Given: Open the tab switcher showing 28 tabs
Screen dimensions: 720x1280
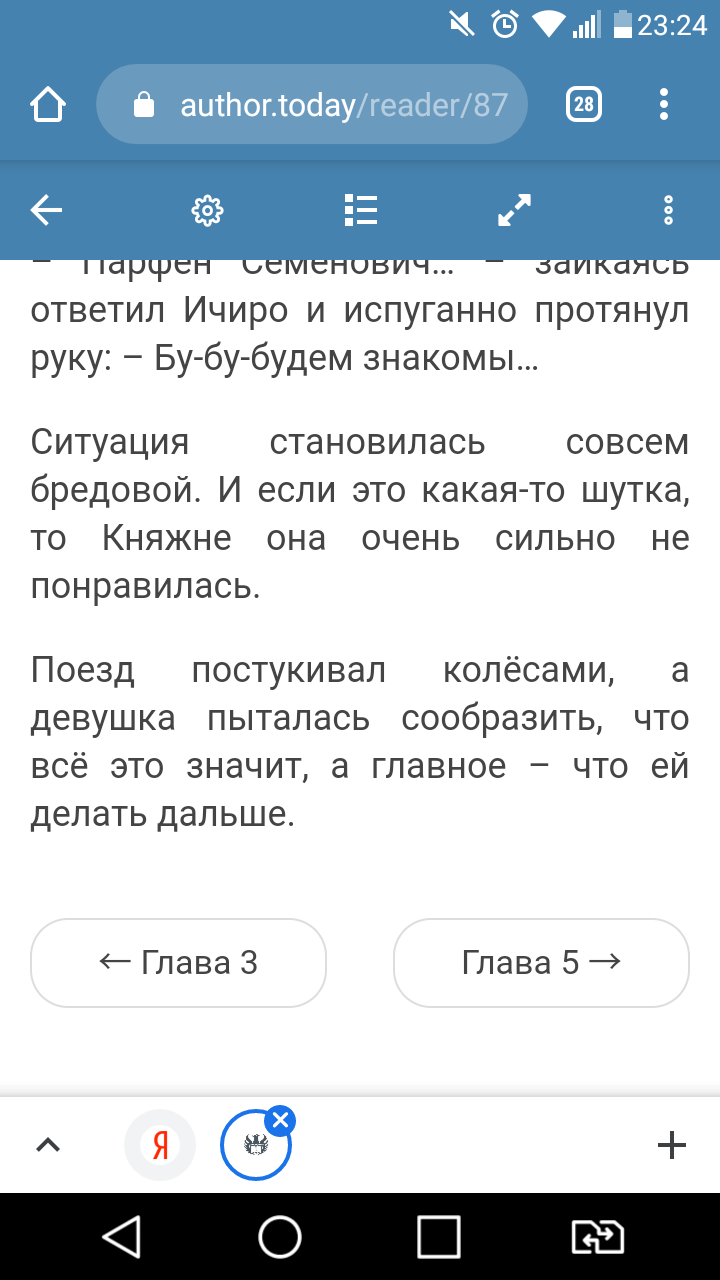Looking at the screenshot, I should (584, 104).
